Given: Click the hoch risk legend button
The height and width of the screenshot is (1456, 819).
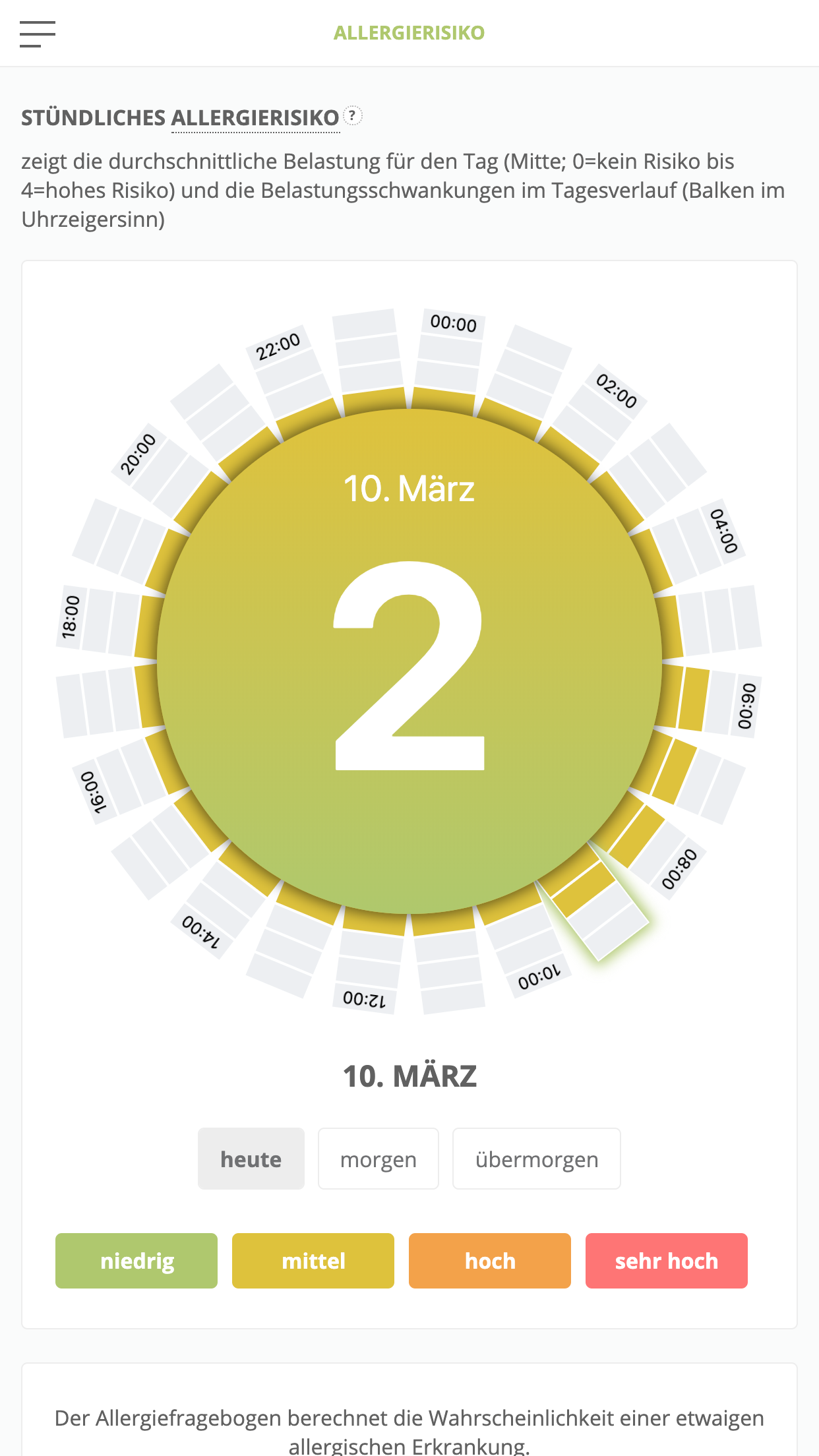Looking at the screenshot, I should [490, 1260].
